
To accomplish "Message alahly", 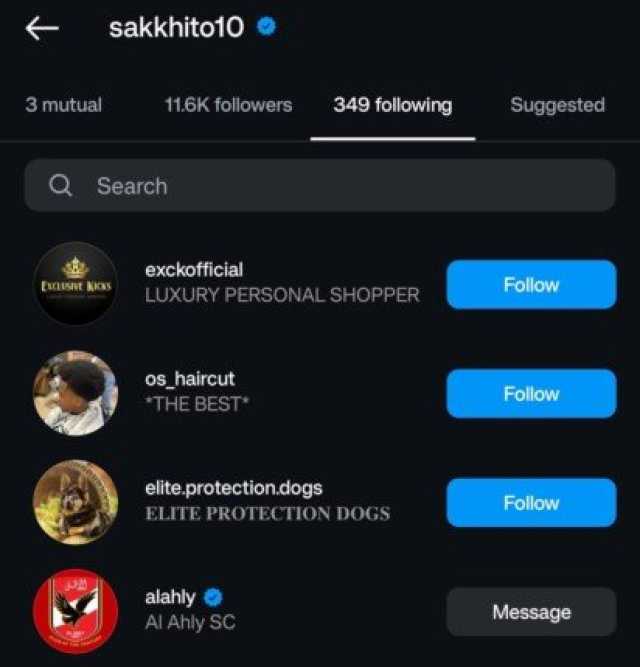I will click(531, 612).
